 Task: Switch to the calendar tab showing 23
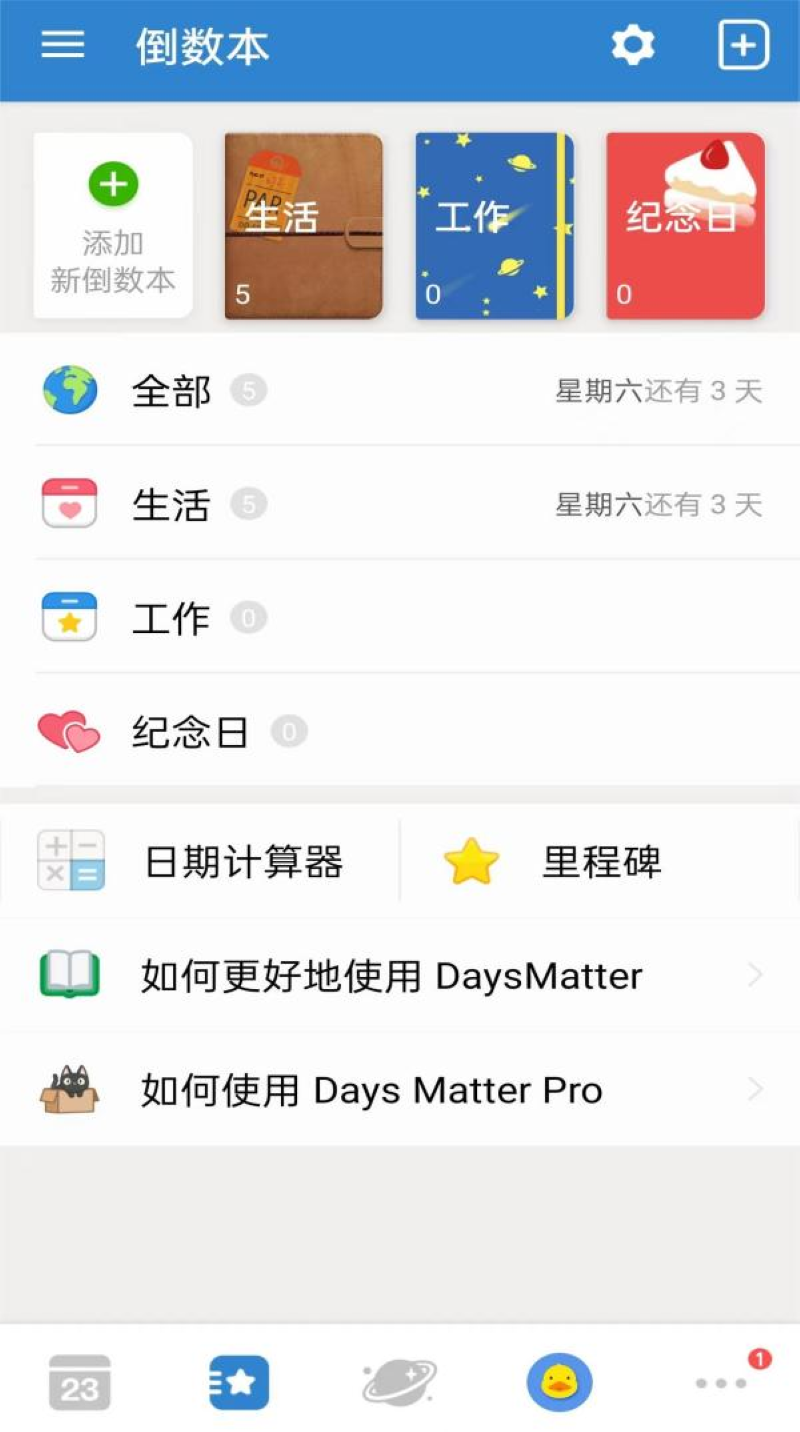pos(80,1382)
